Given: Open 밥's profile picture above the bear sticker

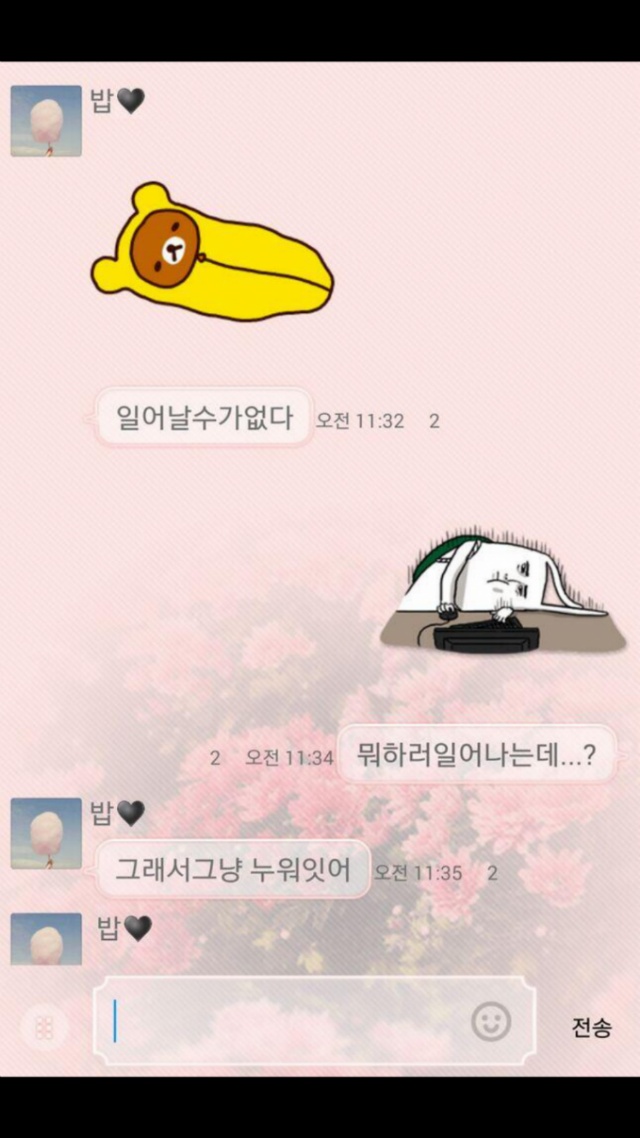Looking at the screenshot, I should (46, 121).
